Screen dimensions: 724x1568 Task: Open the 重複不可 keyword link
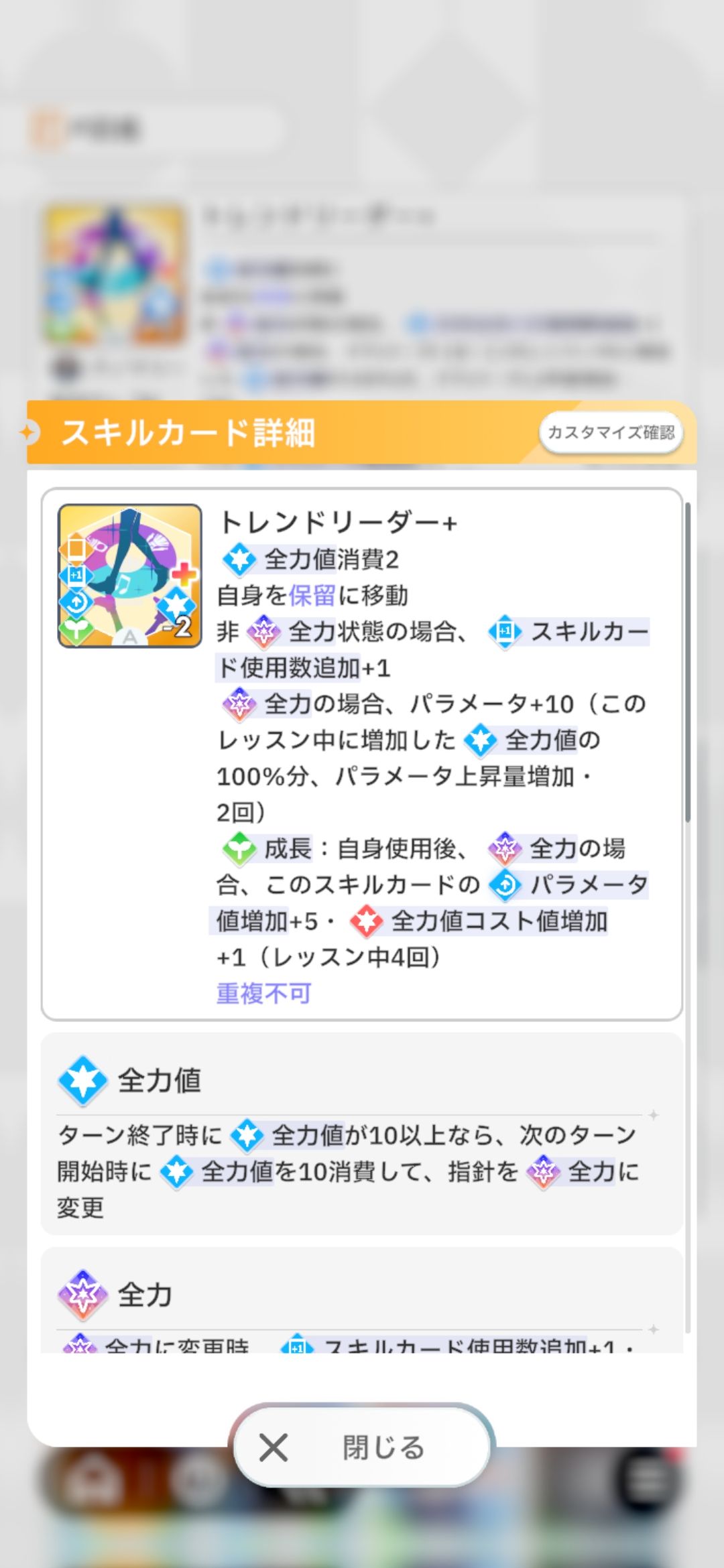pyautogui.click(x=264, y=993)
